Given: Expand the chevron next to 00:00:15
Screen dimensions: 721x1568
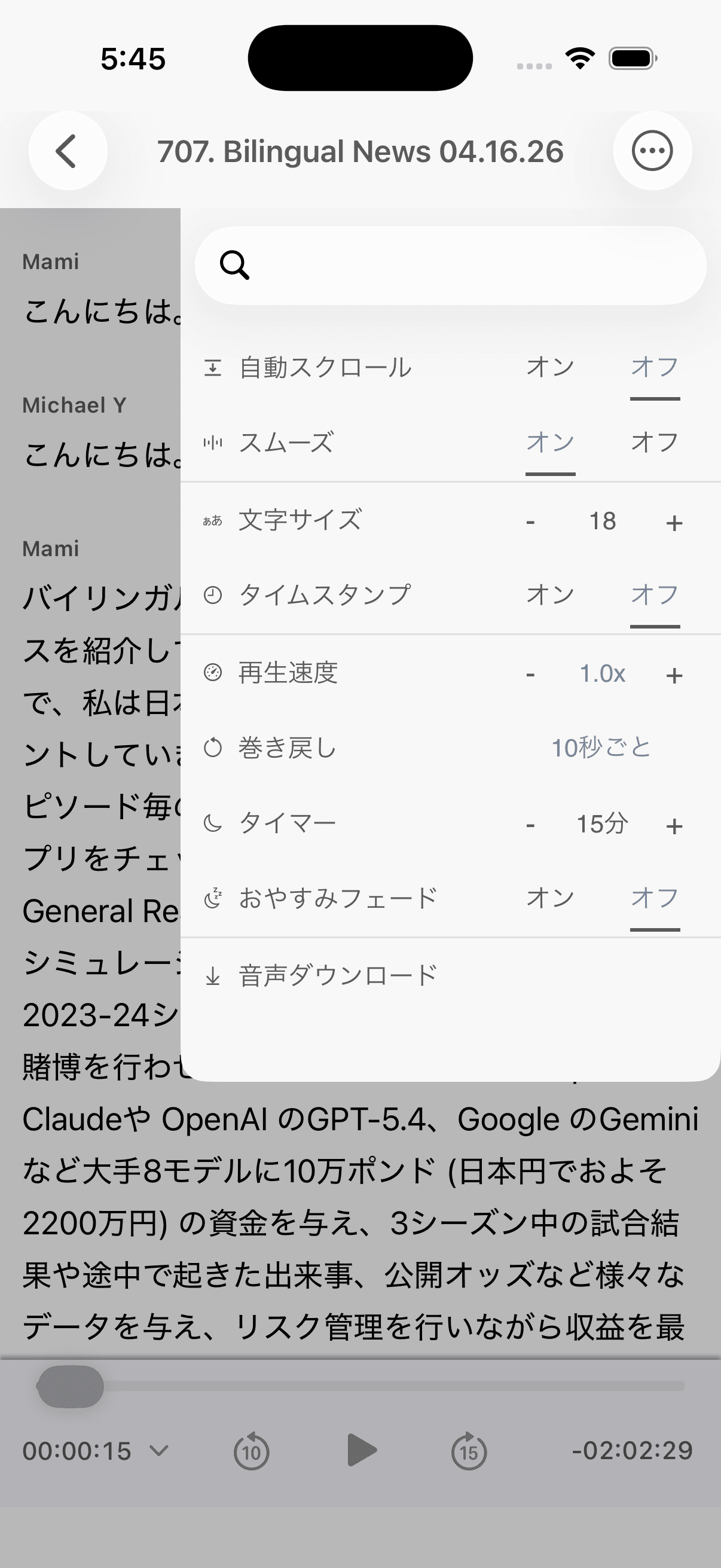Looking at the screenshot, I should 159,1451.
